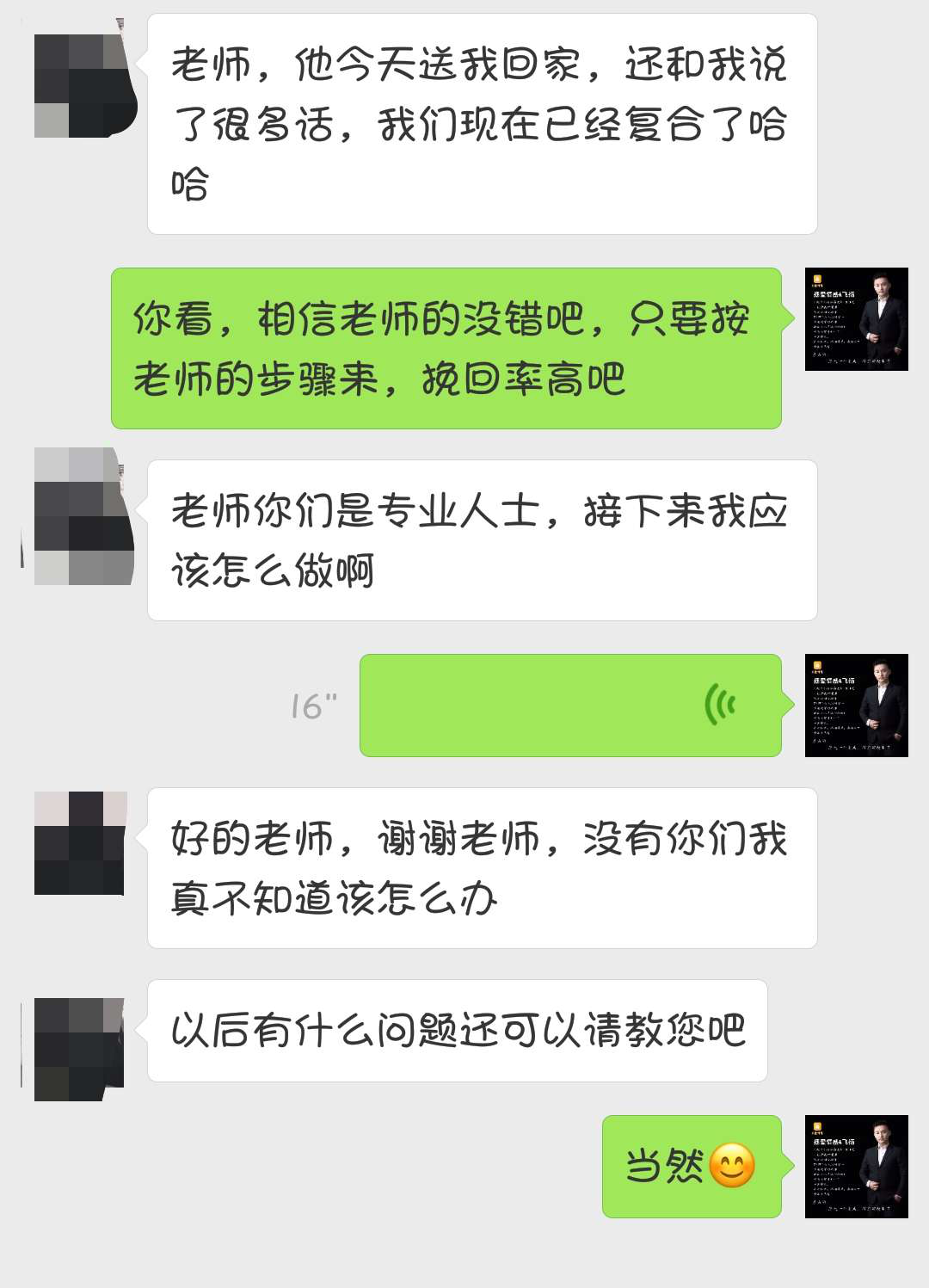The width and height of the screenshot is (929, 1288).
Task: Tap sender's avatar next to 以后有什么问题 message
Action: pyautogui.click(x=79, y=1049)
